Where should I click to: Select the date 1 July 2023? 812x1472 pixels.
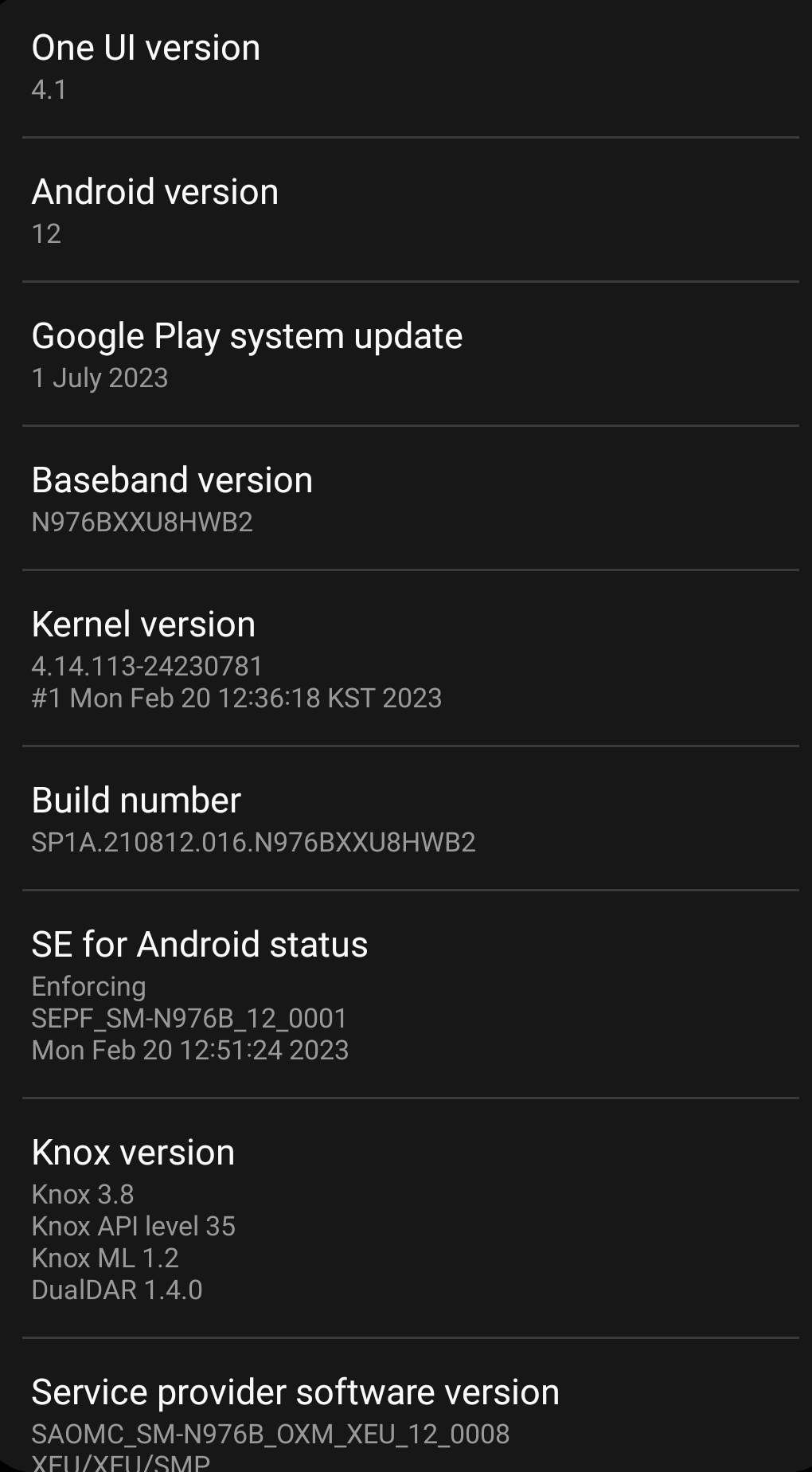(x=100, y=378)
